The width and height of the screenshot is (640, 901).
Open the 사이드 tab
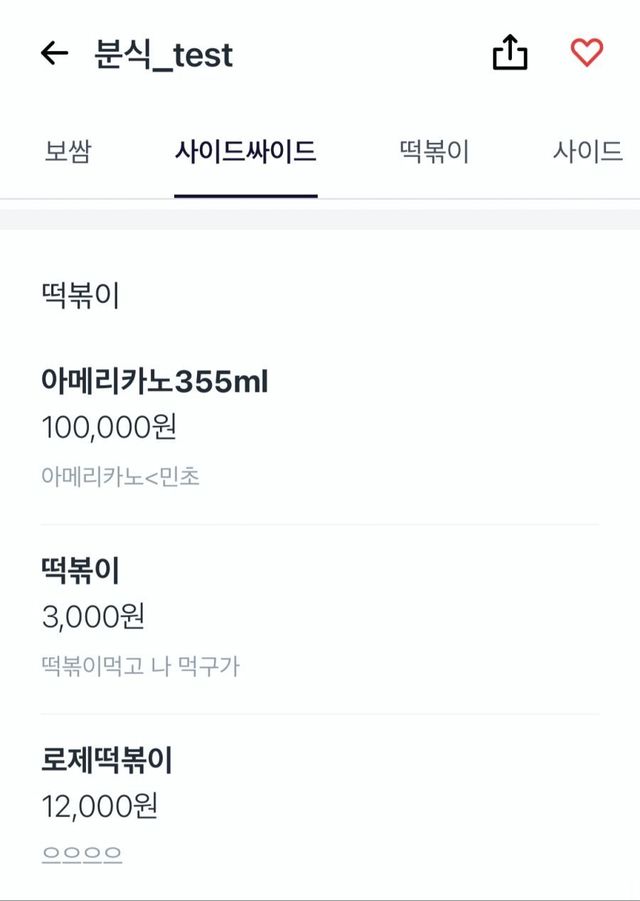pyautogui.click(x=588, y=152)
